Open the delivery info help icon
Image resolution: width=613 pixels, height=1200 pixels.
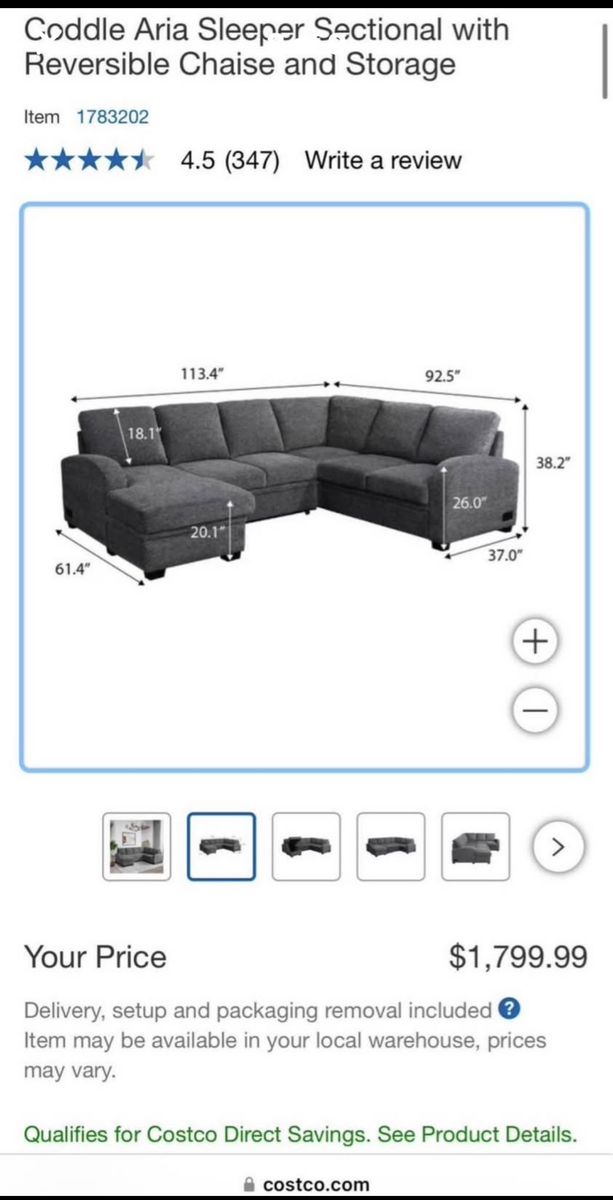point(510,1009)
